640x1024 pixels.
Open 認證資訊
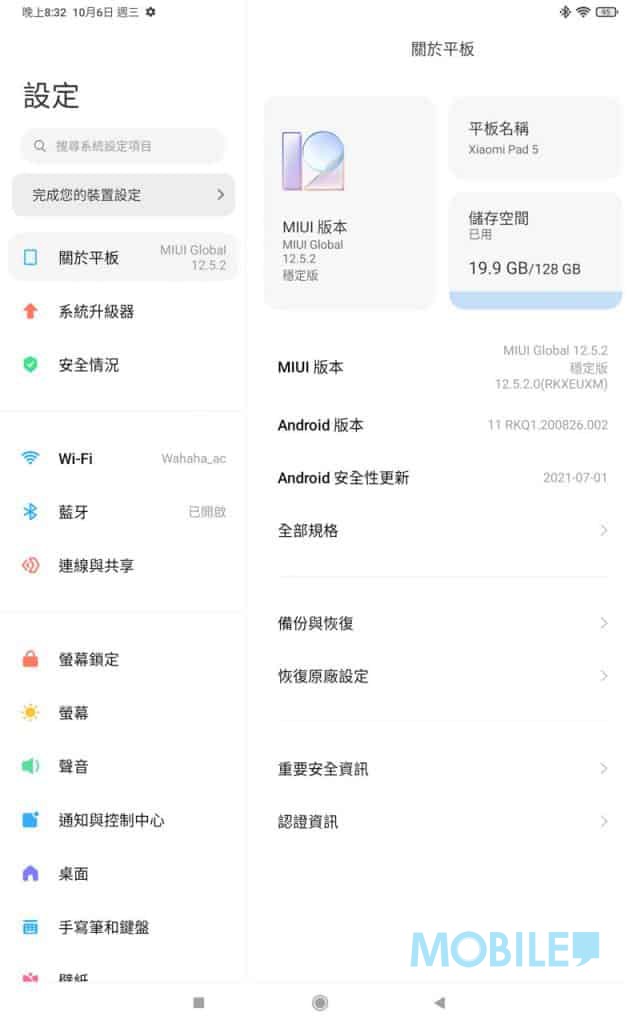[x=443, y=822]
